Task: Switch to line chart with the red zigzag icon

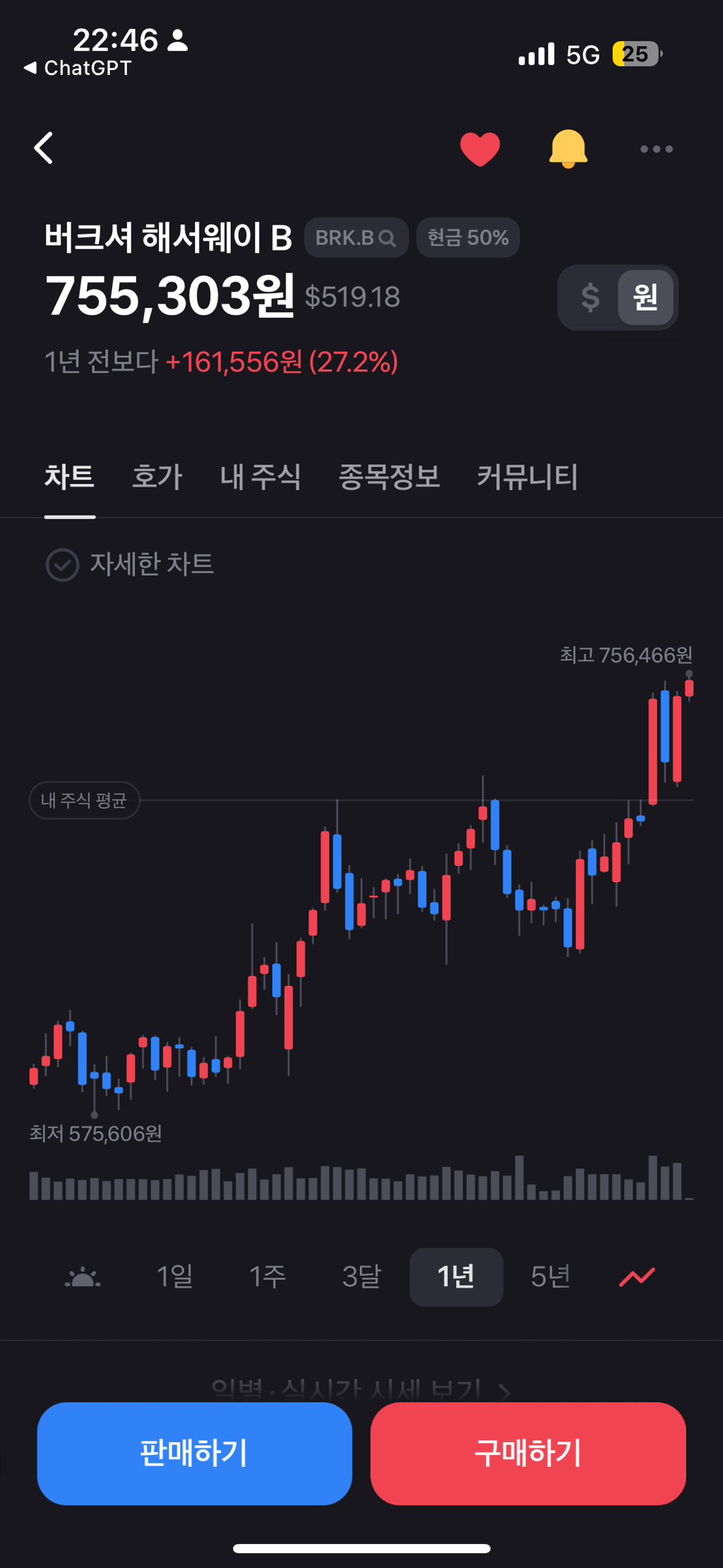Action: tap(636, 1277)
